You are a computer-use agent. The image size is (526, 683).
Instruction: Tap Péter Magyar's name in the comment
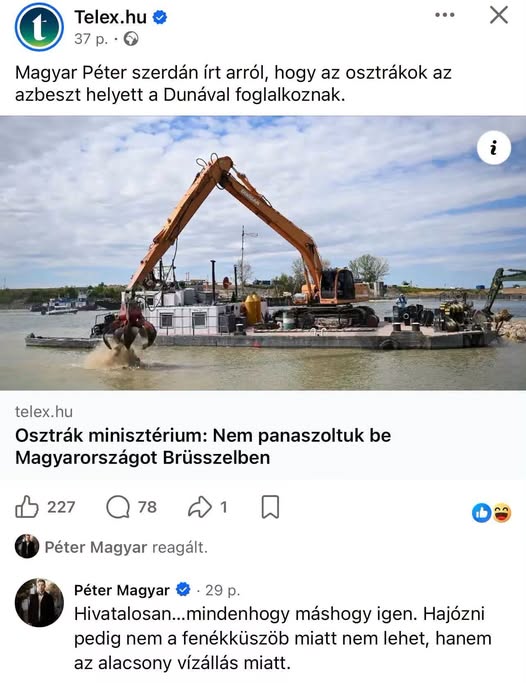click(x=121, y=590)
